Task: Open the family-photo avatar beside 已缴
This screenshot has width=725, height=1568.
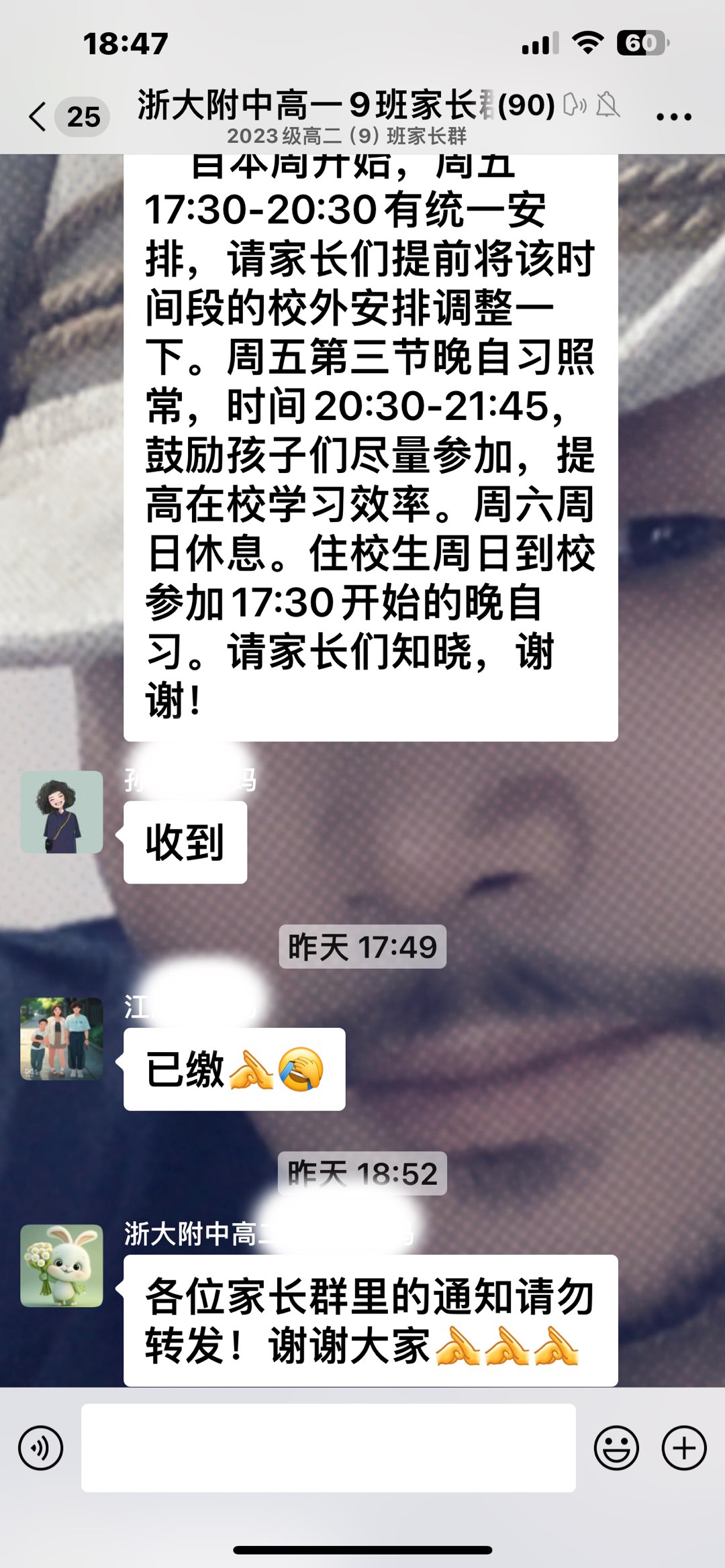Action: (x=62, y=1039)
